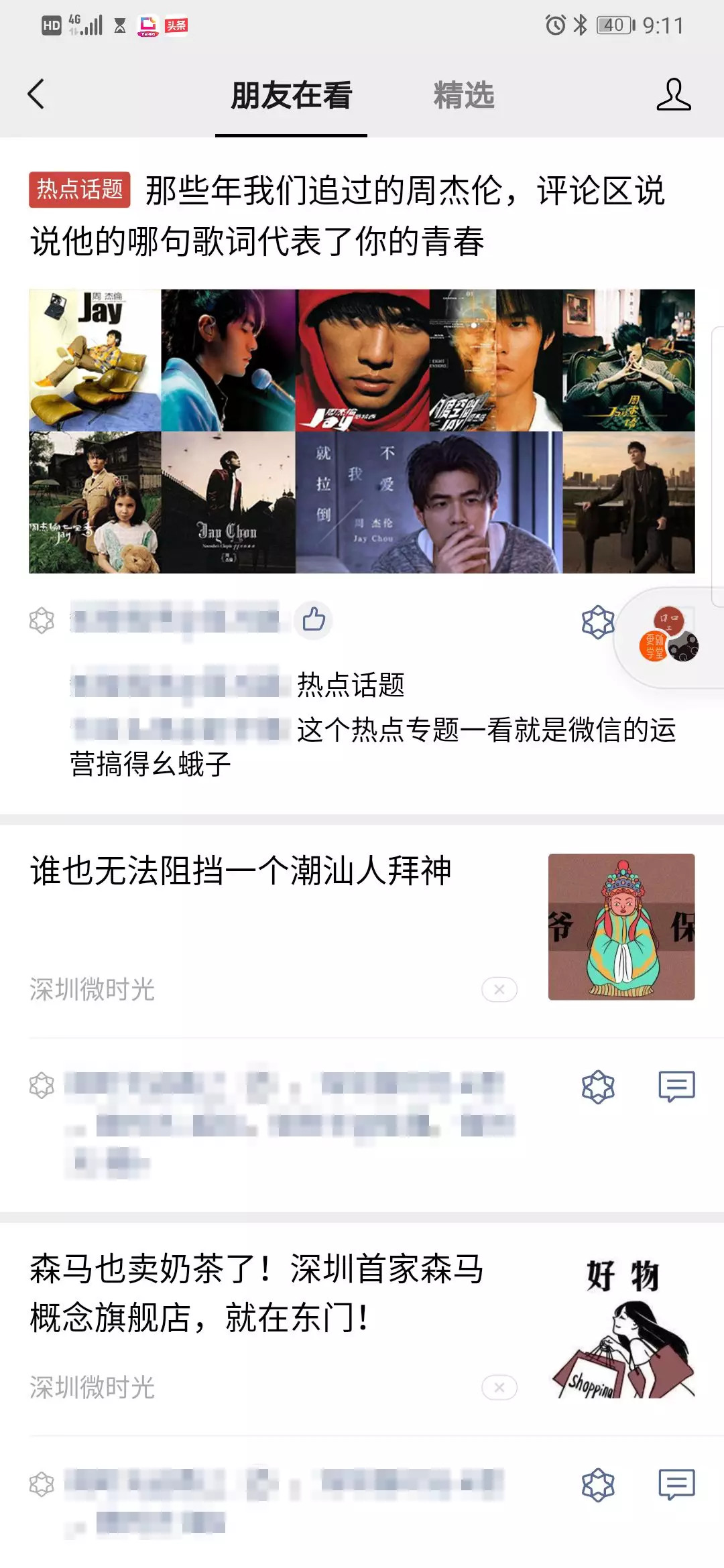Like the comment under the hot topic
Screen dimensions: 724x1568
(x=313, y=620)
